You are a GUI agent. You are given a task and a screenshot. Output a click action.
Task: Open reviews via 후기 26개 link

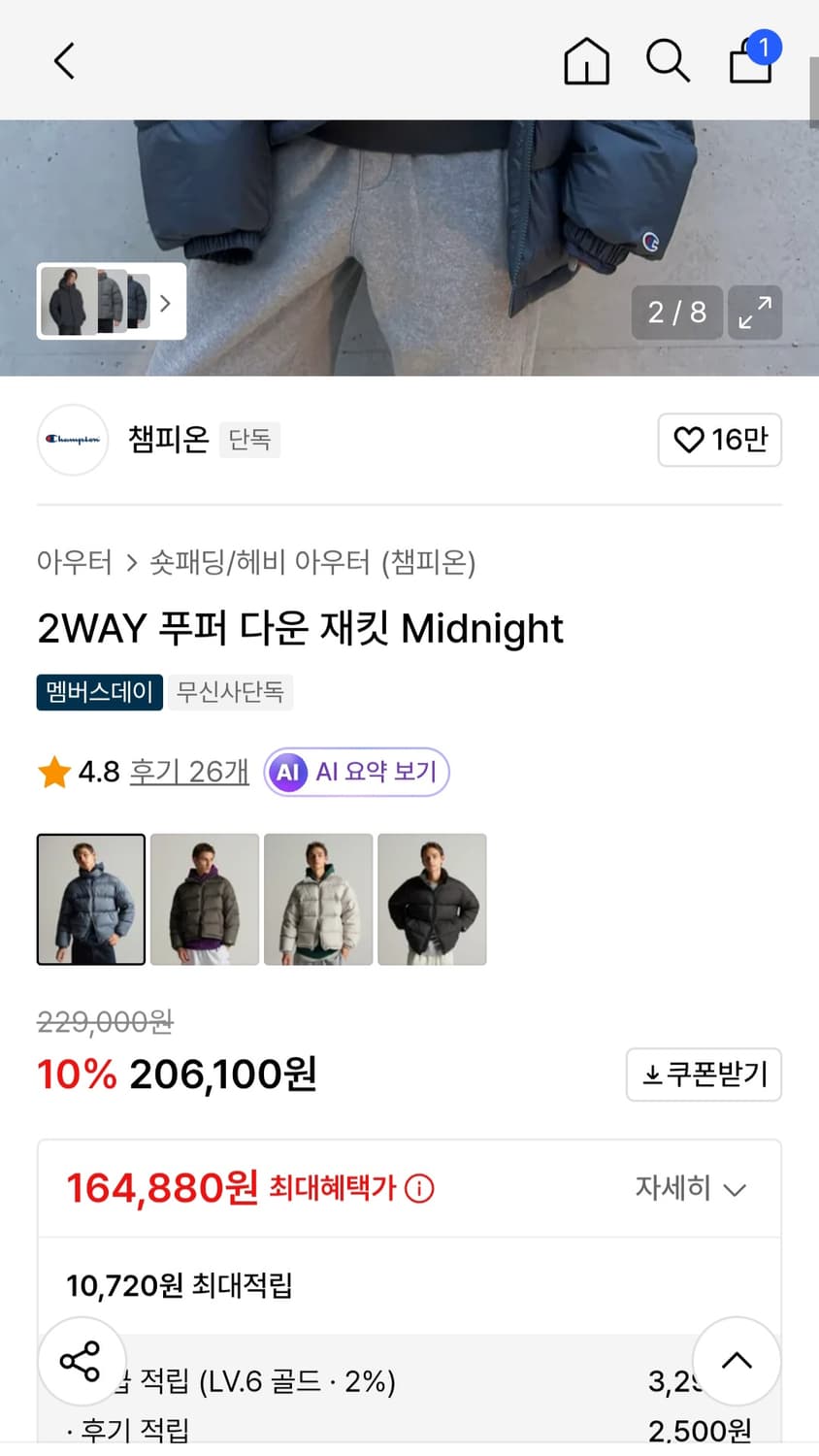pyautogui.click(x=188, y=771)
